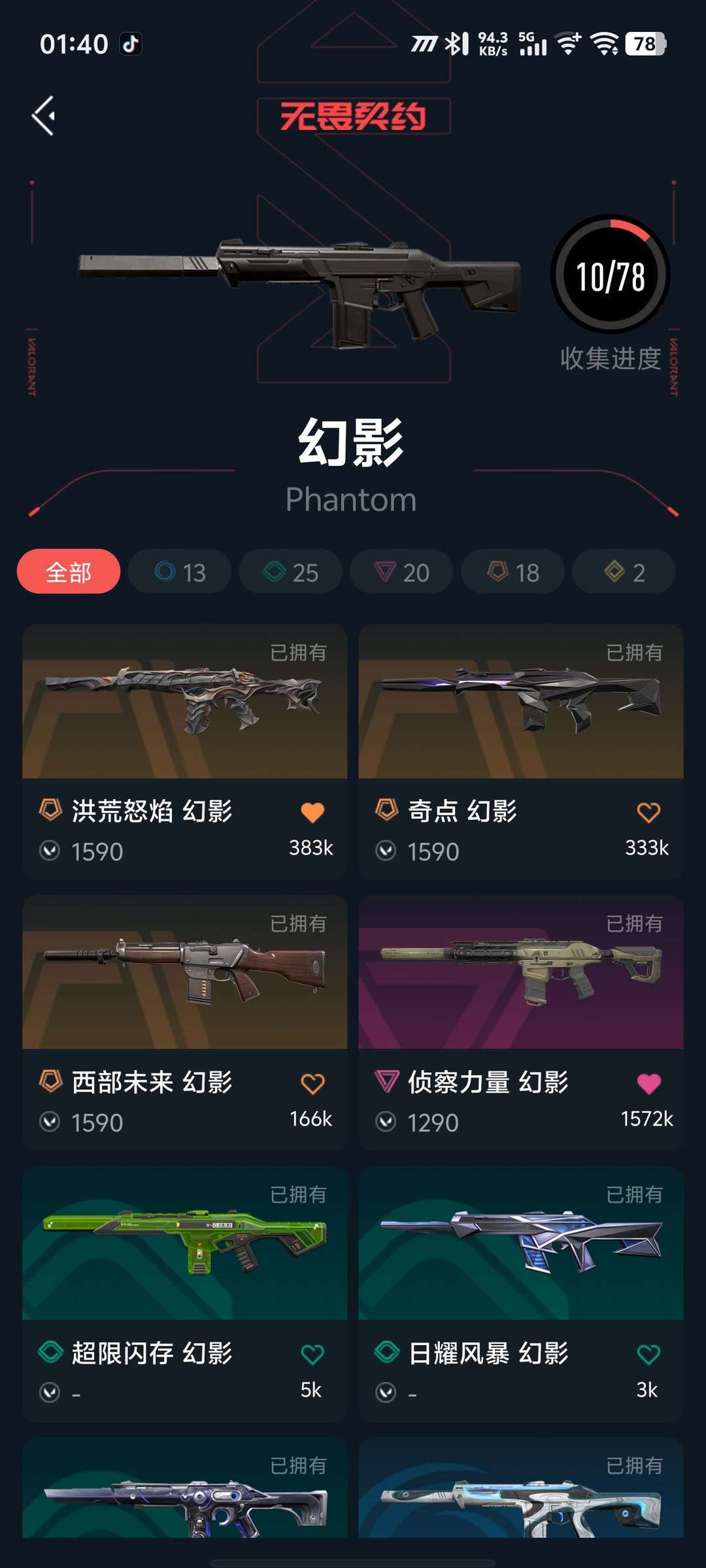
Task: Filter skins by the blue tier 13
Action: [180, 572]
